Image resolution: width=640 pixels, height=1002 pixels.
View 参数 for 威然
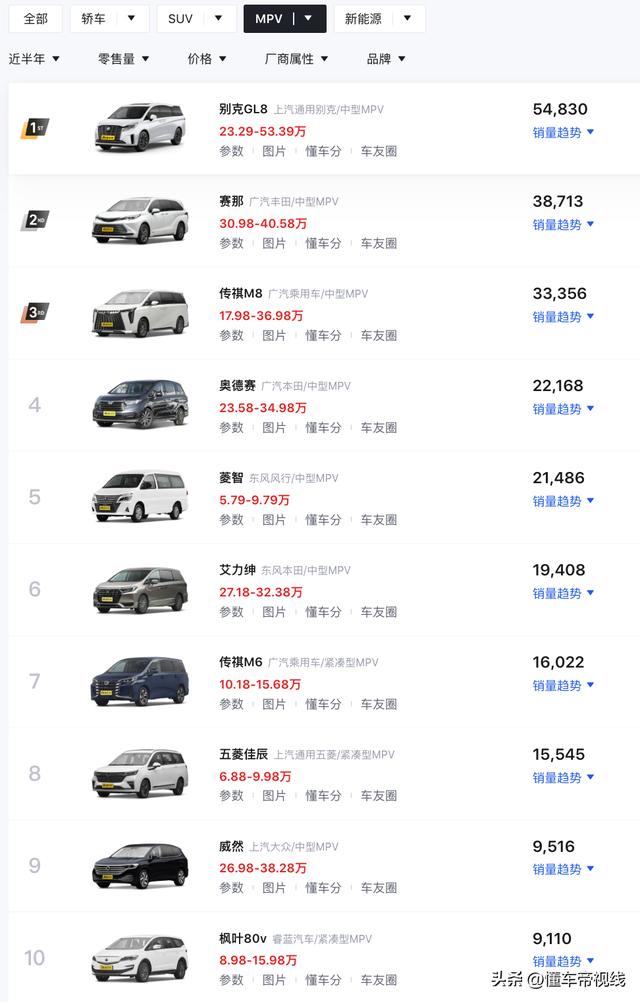pyautogui.click(x=231, y=887)
